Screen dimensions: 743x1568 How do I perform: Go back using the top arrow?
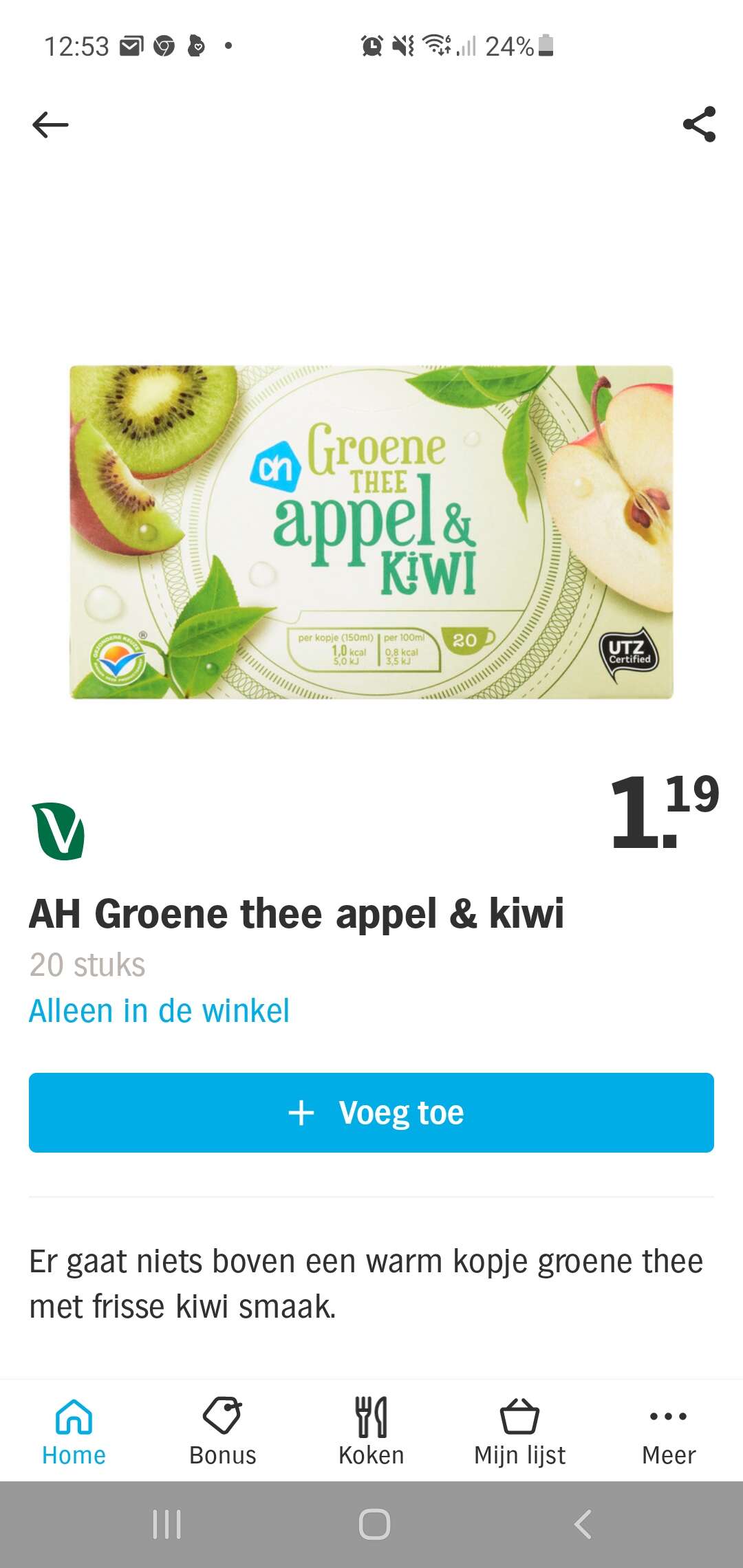click(50, 124)
